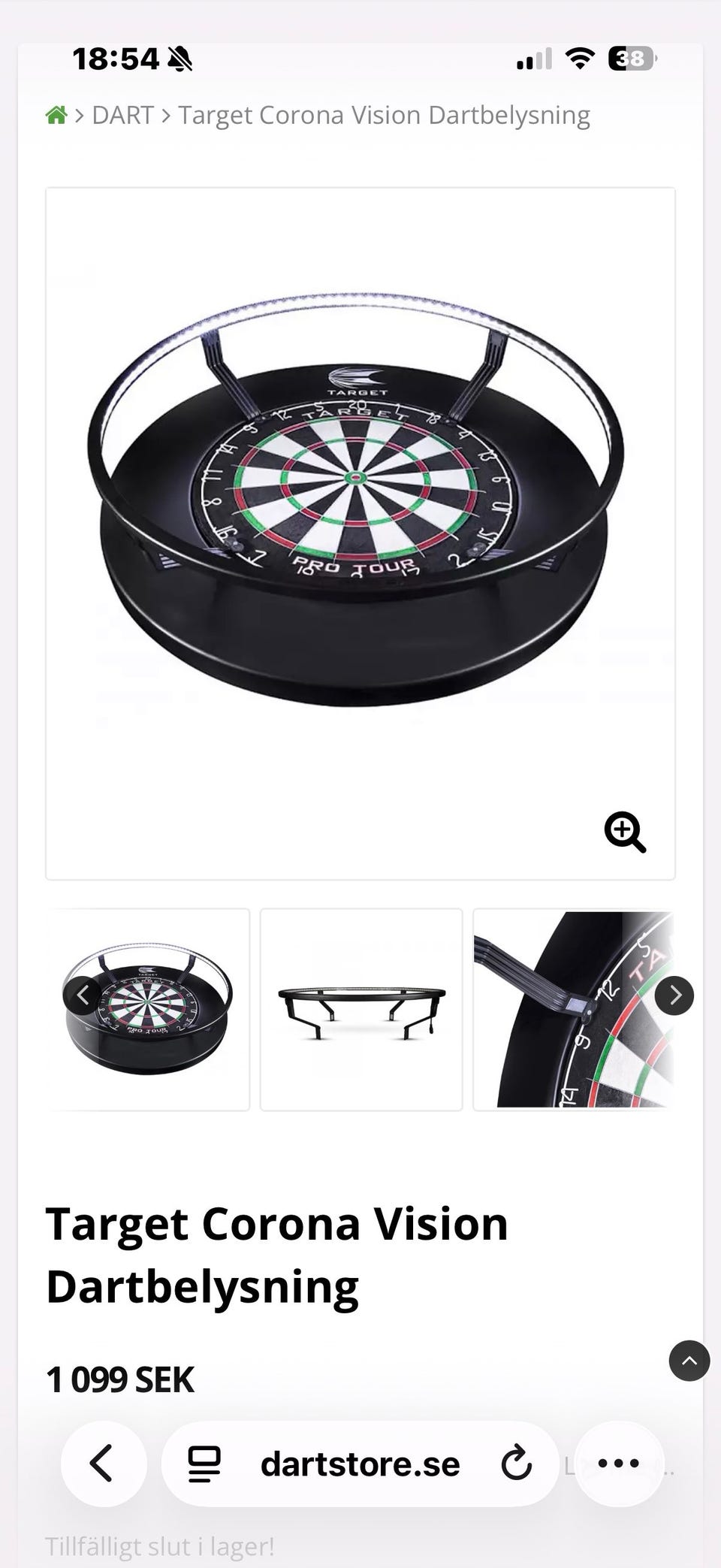The image size is (721, 1568).
Task: Open the page settings menu icon
Action: [204, 1464]
